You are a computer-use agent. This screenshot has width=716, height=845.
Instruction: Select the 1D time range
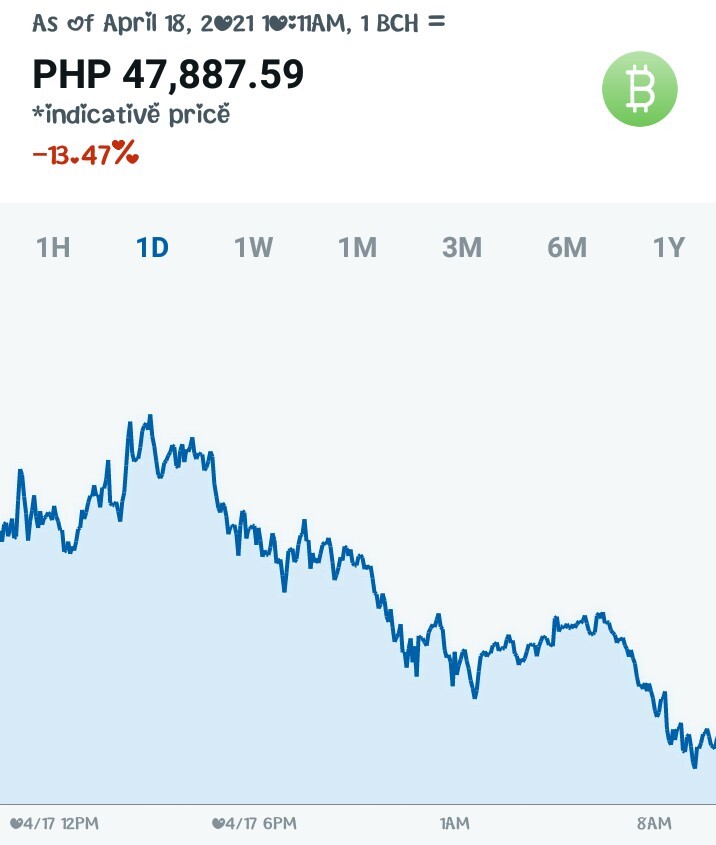point(152,247)
